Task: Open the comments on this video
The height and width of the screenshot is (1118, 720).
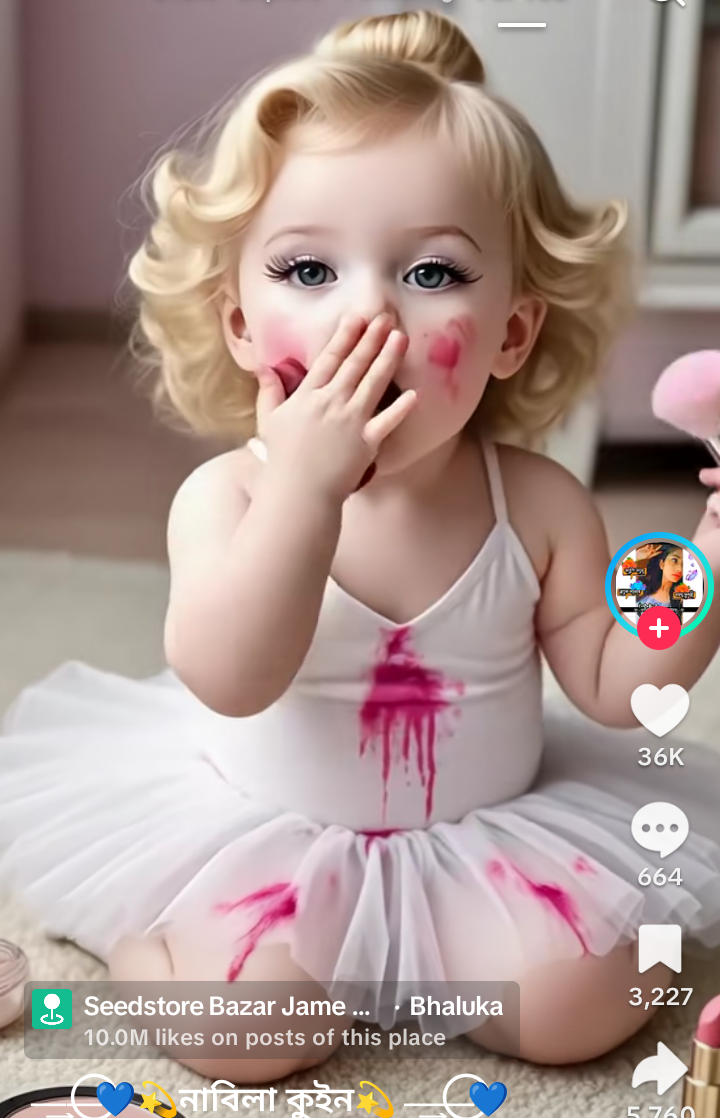Action: 660,830
